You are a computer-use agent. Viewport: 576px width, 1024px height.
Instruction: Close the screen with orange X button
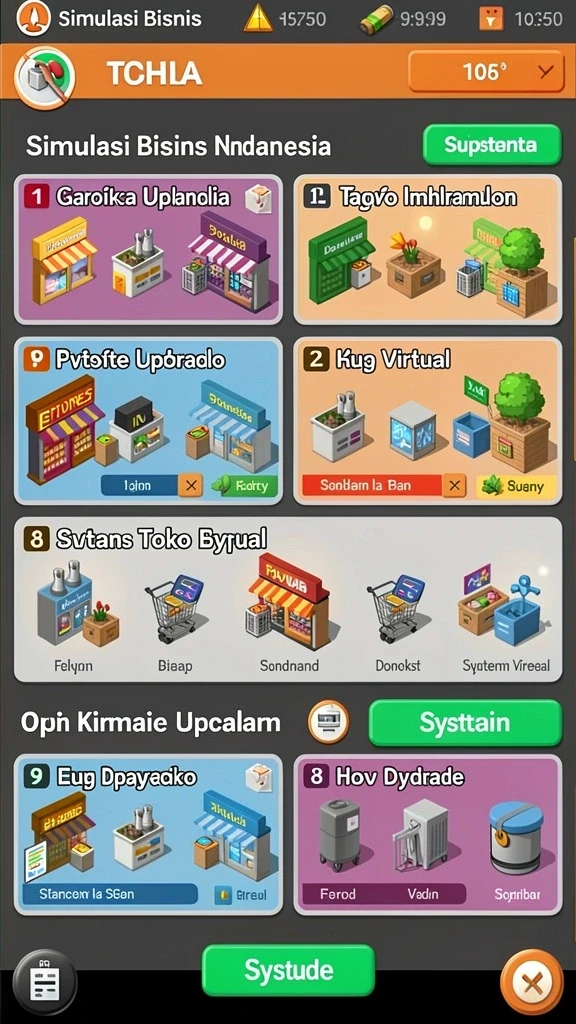pos(532,982)
